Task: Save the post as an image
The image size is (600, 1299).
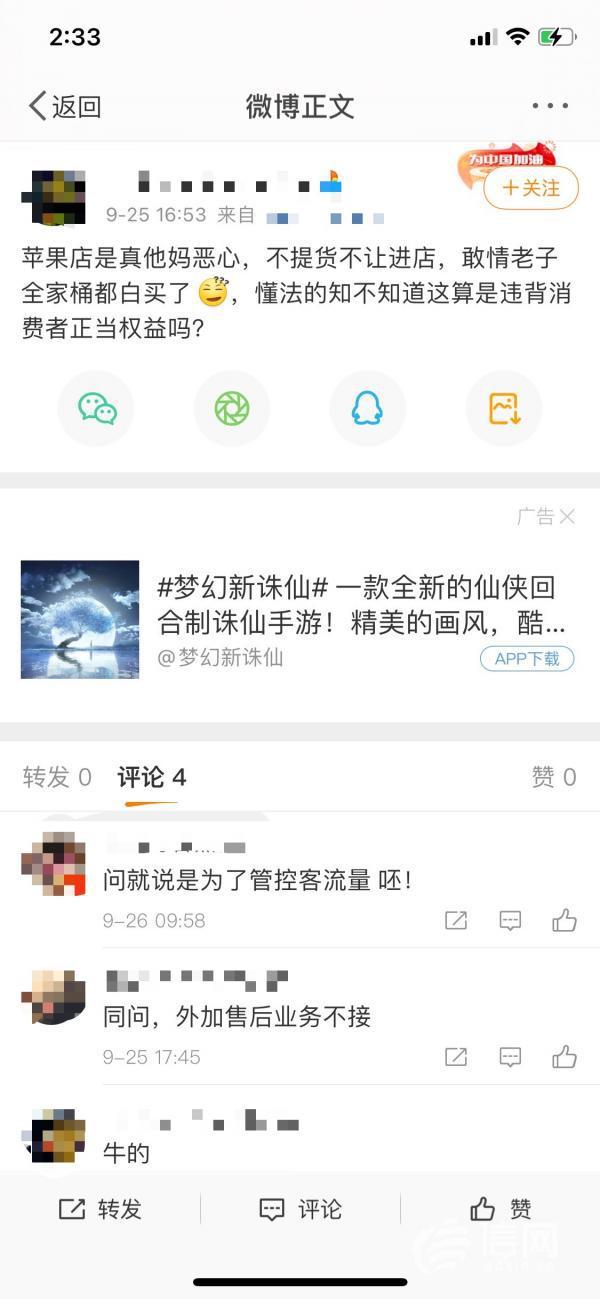Action: (503, 408)
